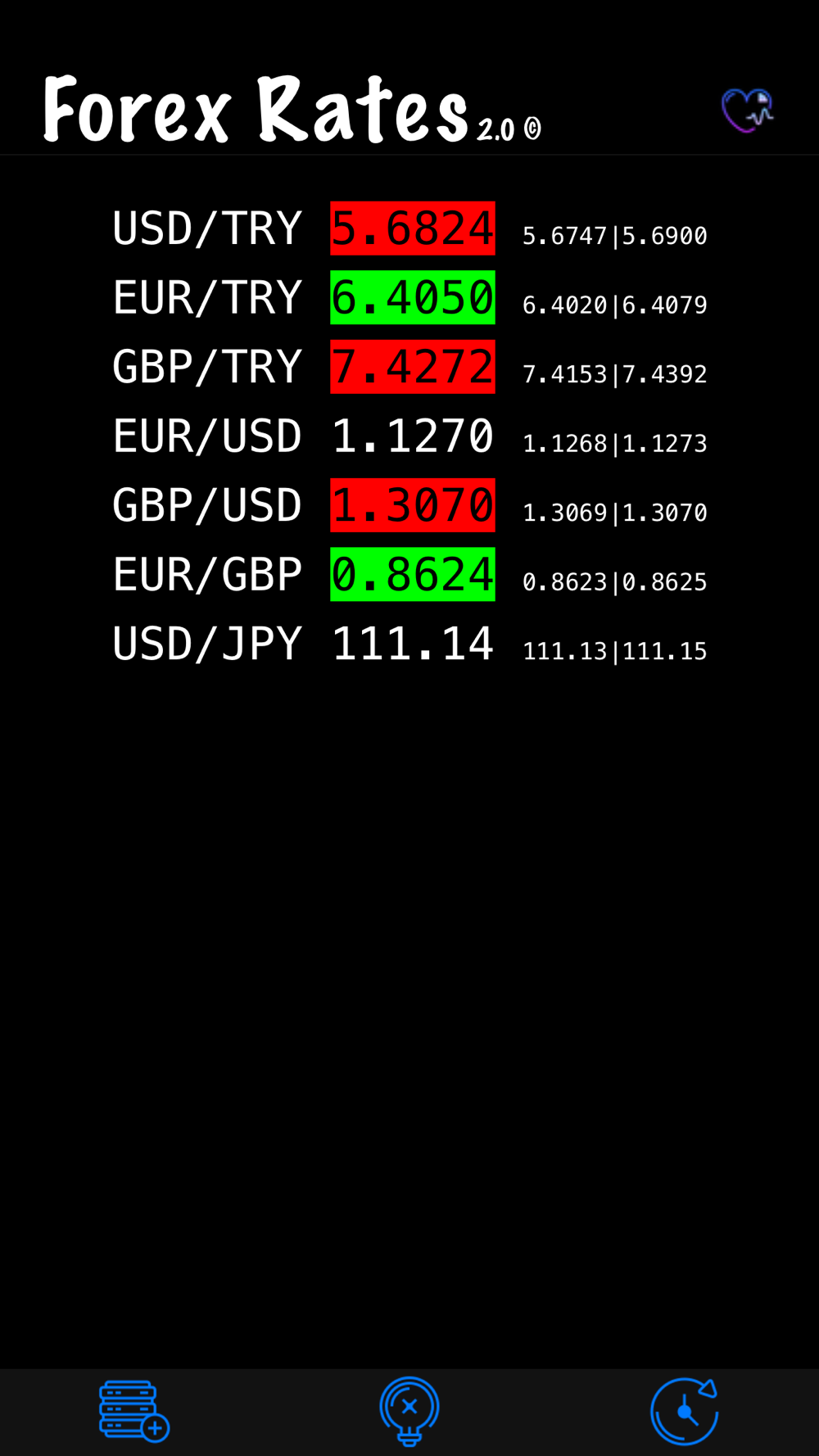Tap the heart pulse icon in header
Screen dimensions: 819x1456
(x=748, y=111)
